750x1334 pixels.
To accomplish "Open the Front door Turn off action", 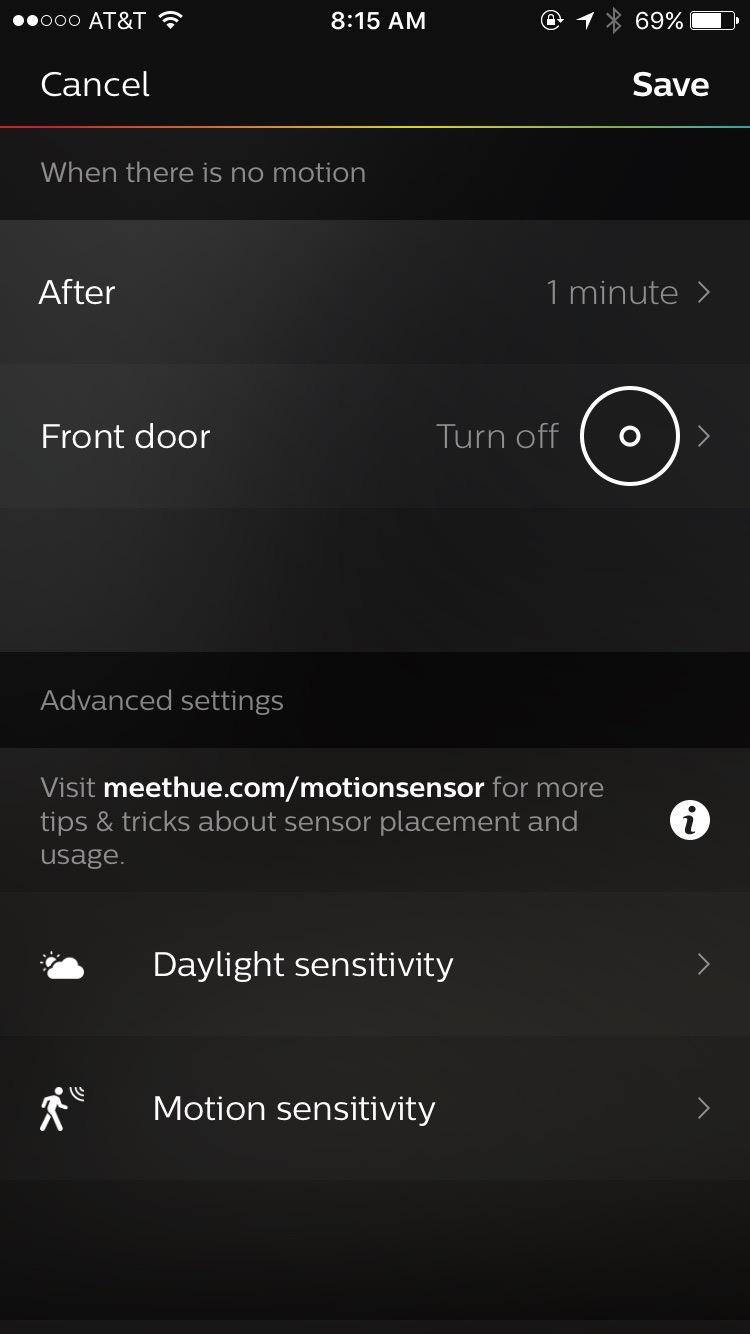I will point(375,436).
